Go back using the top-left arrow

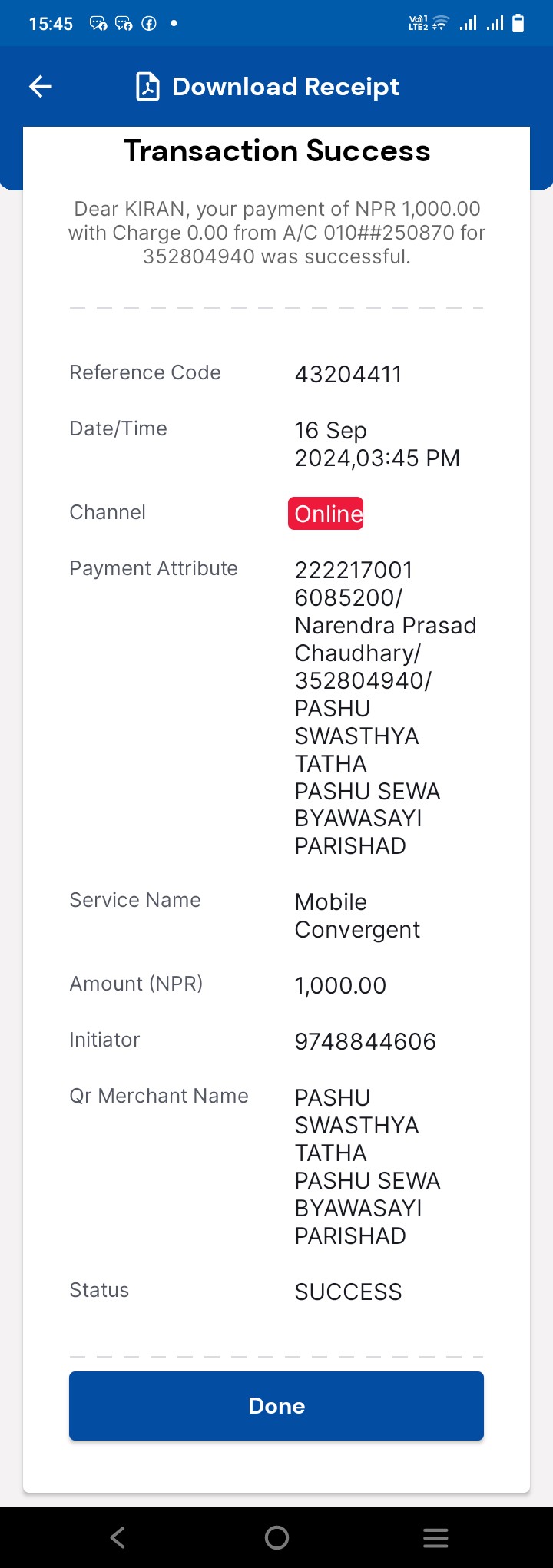coord(41,87)
